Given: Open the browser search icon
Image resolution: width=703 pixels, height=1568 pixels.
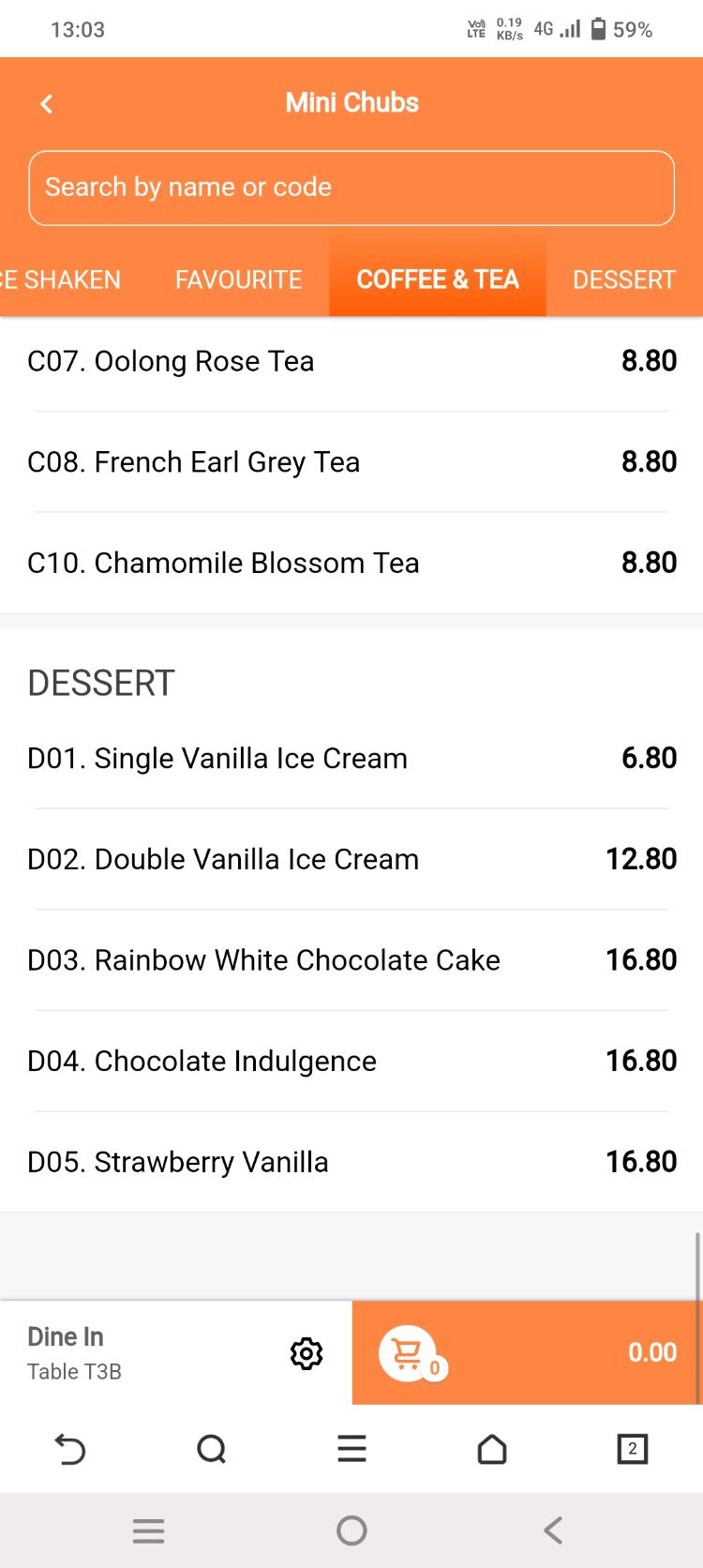Looking at the screenshot, I should pyautogui.click(x=212, y=1449).
